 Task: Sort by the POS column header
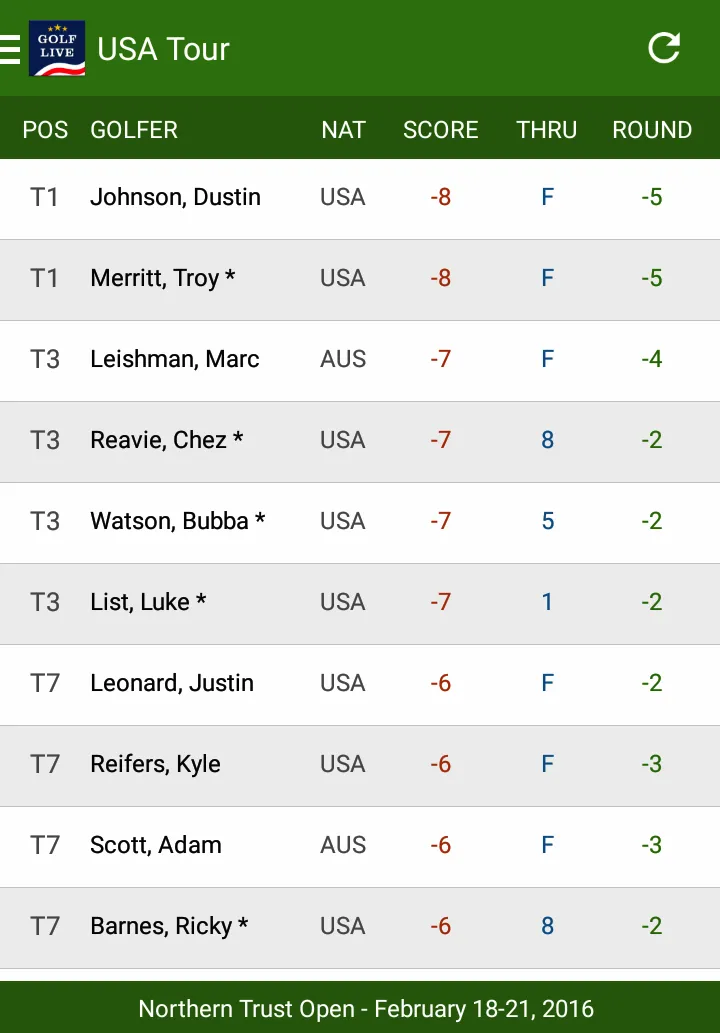(44, 129)
